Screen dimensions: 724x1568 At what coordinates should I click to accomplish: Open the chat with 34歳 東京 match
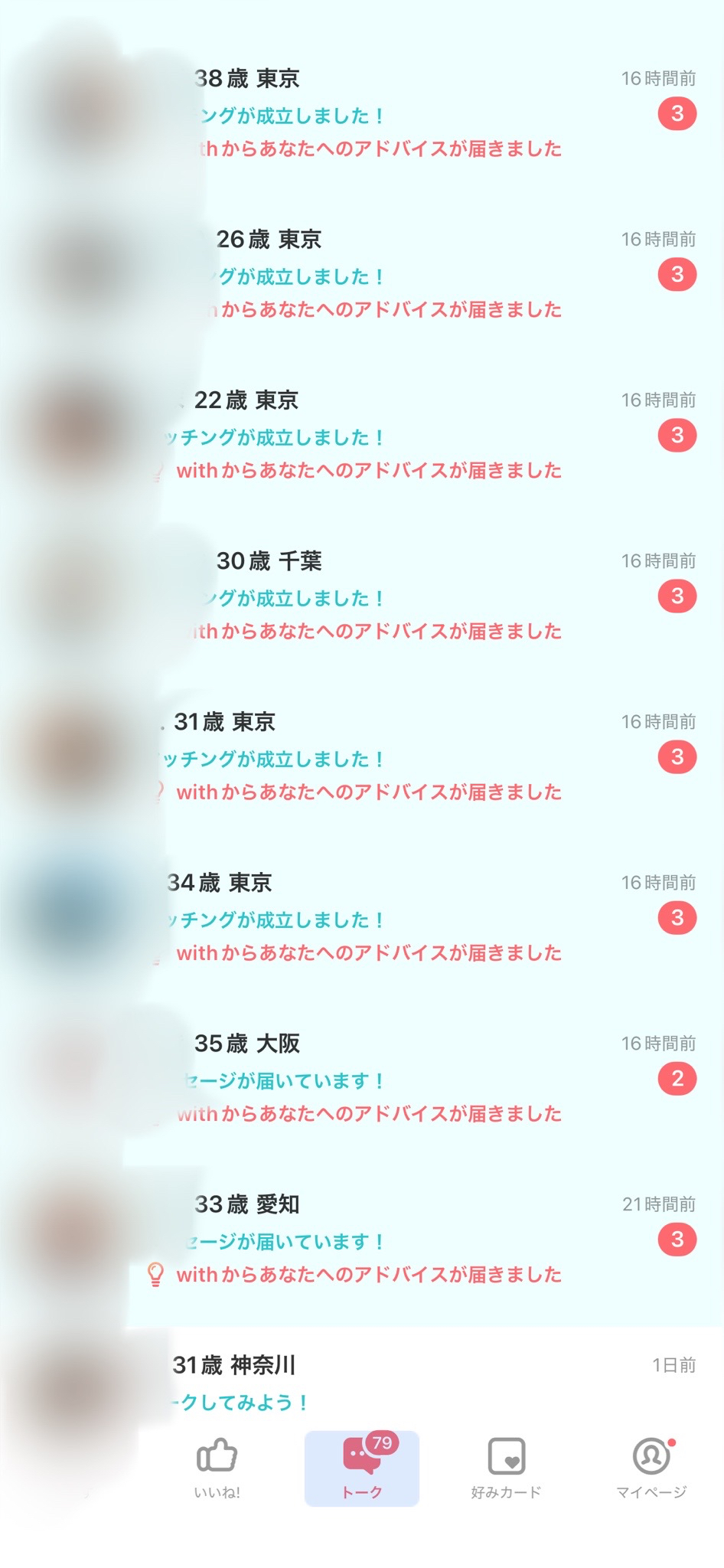tap(362, 916)
